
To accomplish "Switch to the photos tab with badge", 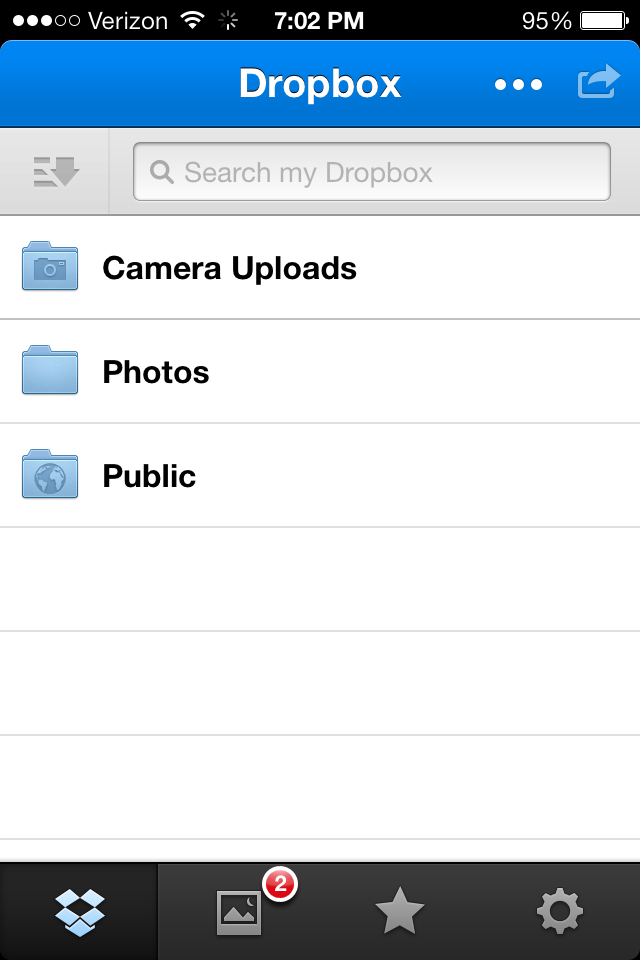I will [240, 911].
